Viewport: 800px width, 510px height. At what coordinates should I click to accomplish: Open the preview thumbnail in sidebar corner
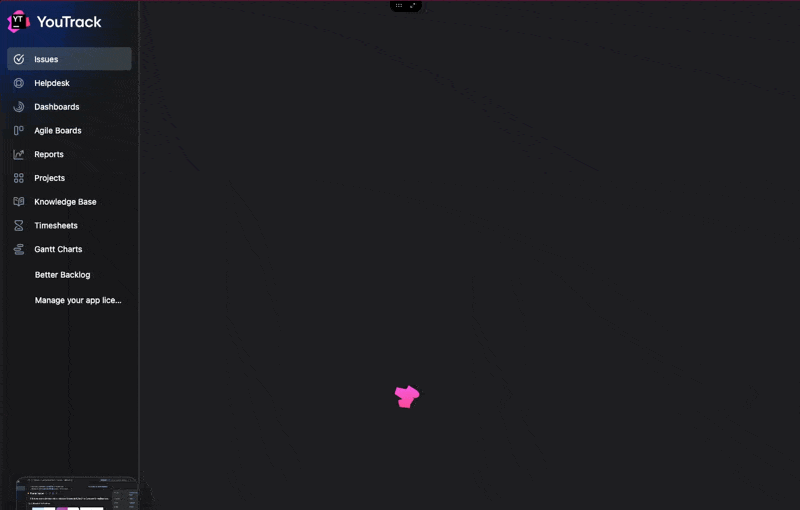pos(78,494)
